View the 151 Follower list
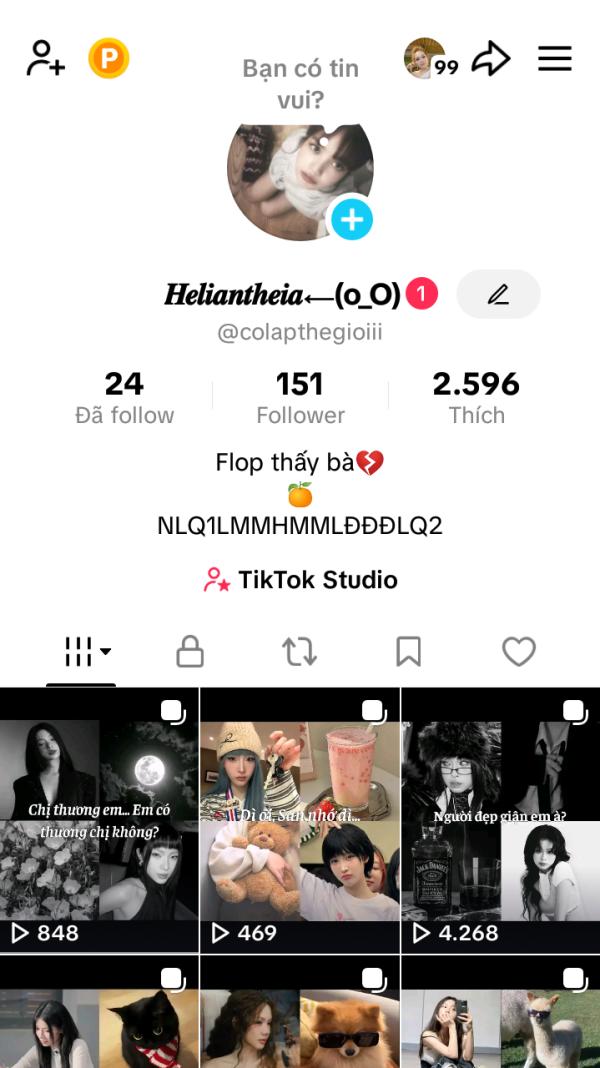The width and height of the screenshot is (600, 1068). coord(300,397)
